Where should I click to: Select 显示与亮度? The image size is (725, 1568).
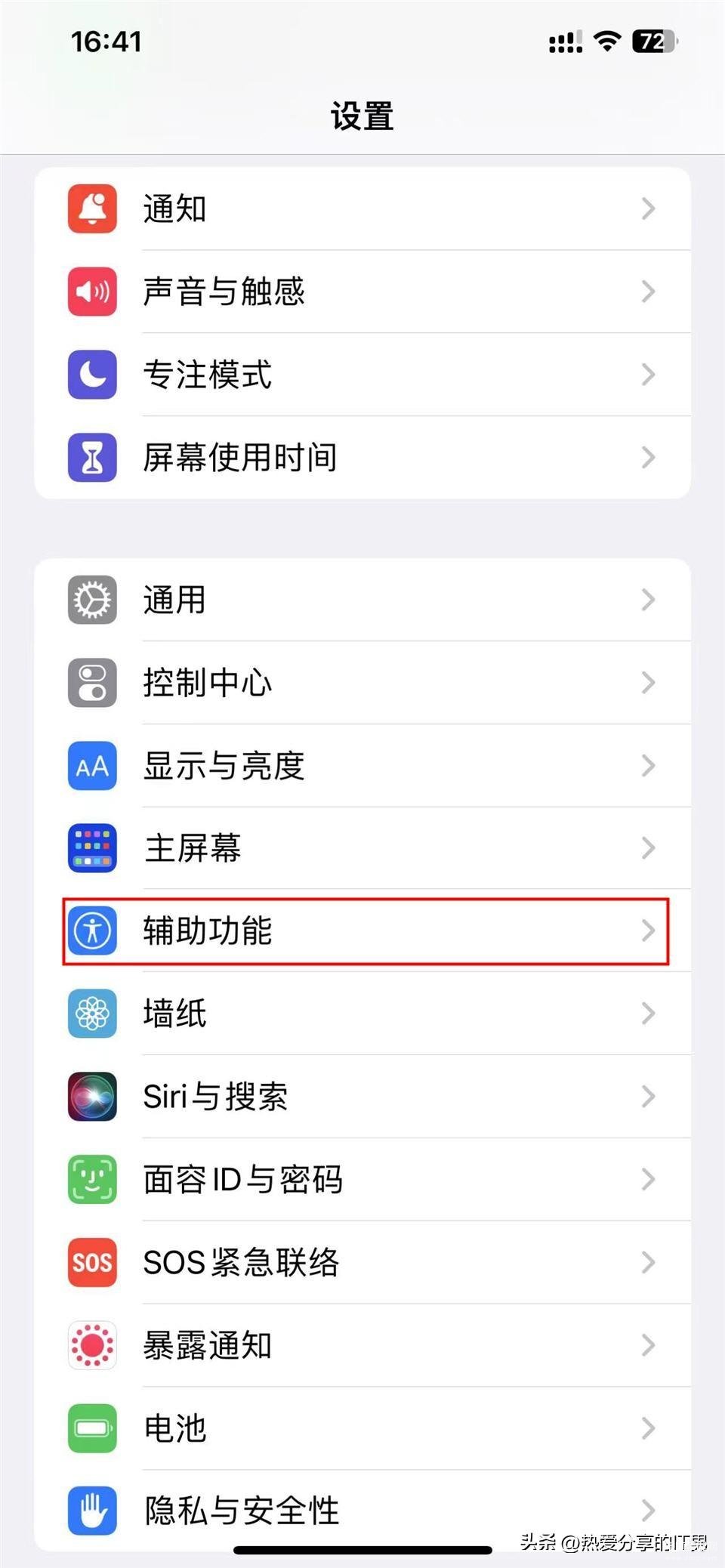362,766
